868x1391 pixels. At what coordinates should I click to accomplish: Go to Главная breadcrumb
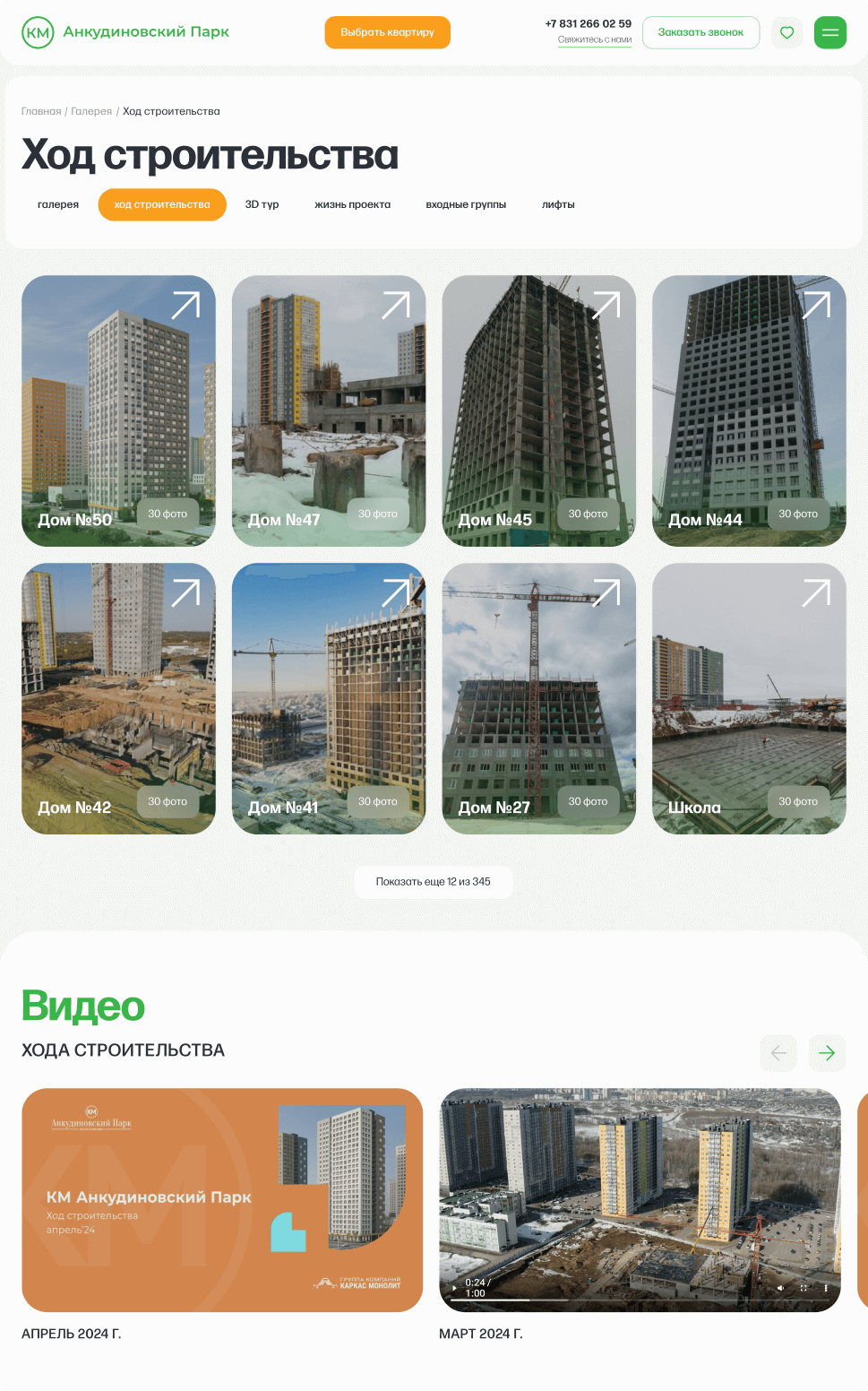pyautogui.click(x=41, y=112)
